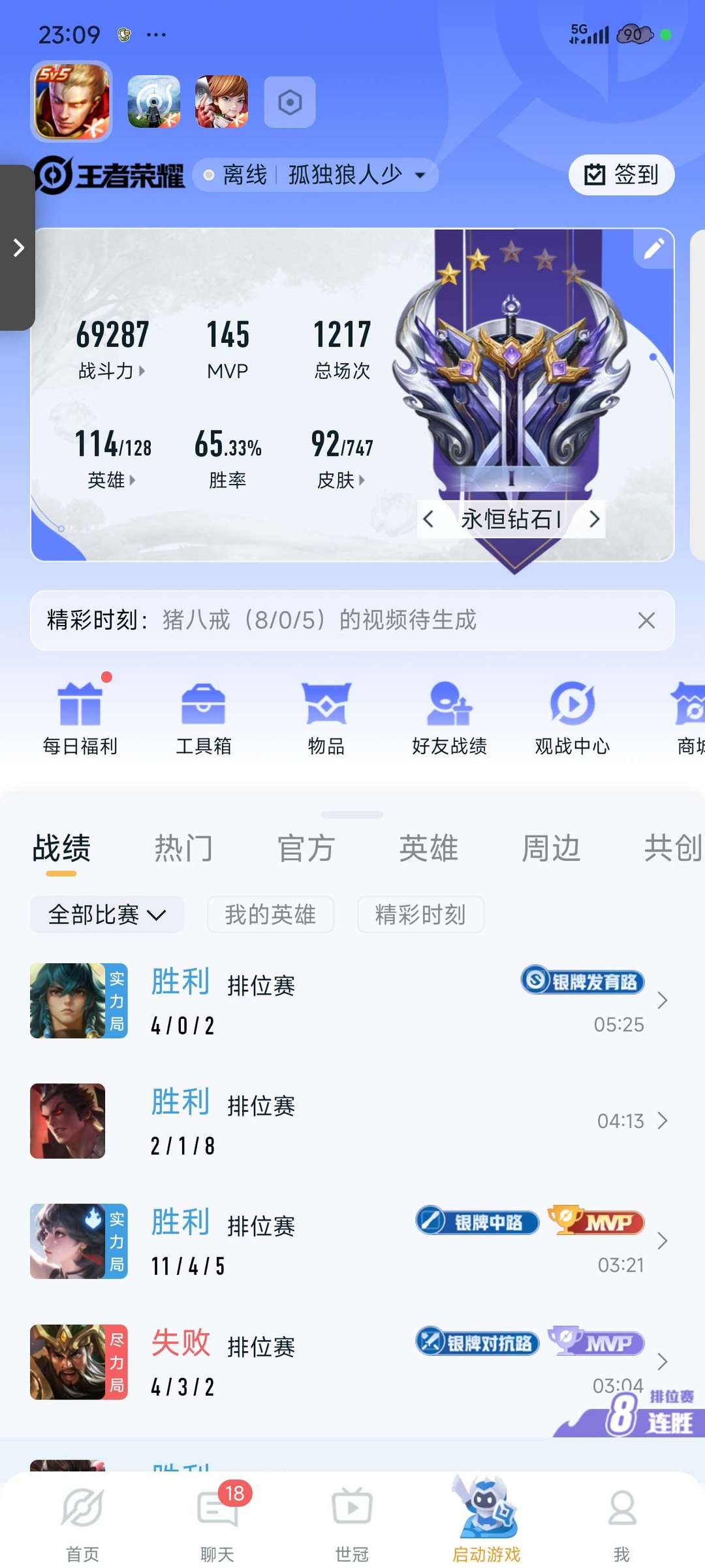
Task: Dismiss the 精彩时刻 video banner
Action: pyautogui.click(x=646, y=620)
